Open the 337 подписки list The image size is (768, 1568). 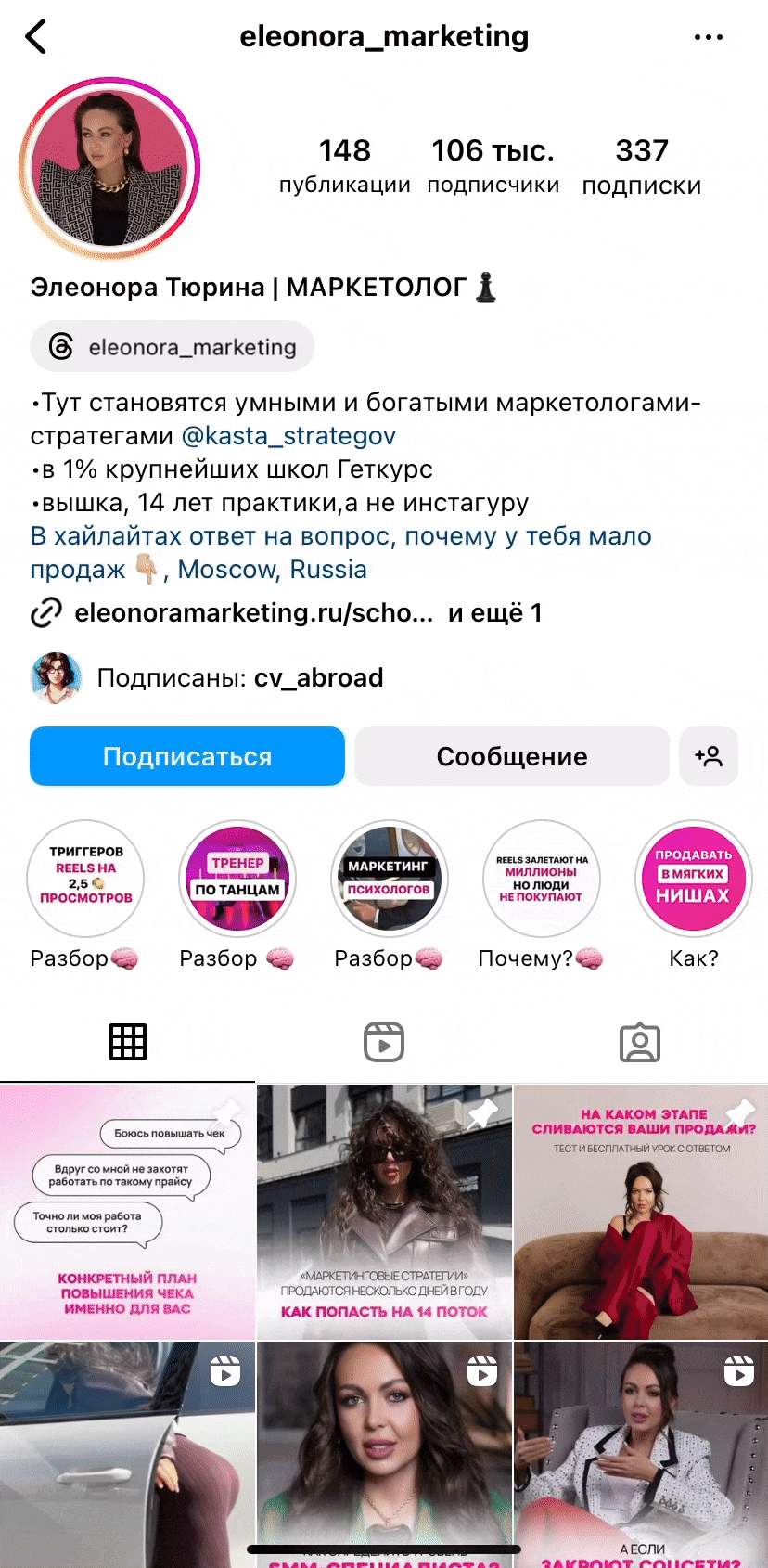click(x=641, y=166)
